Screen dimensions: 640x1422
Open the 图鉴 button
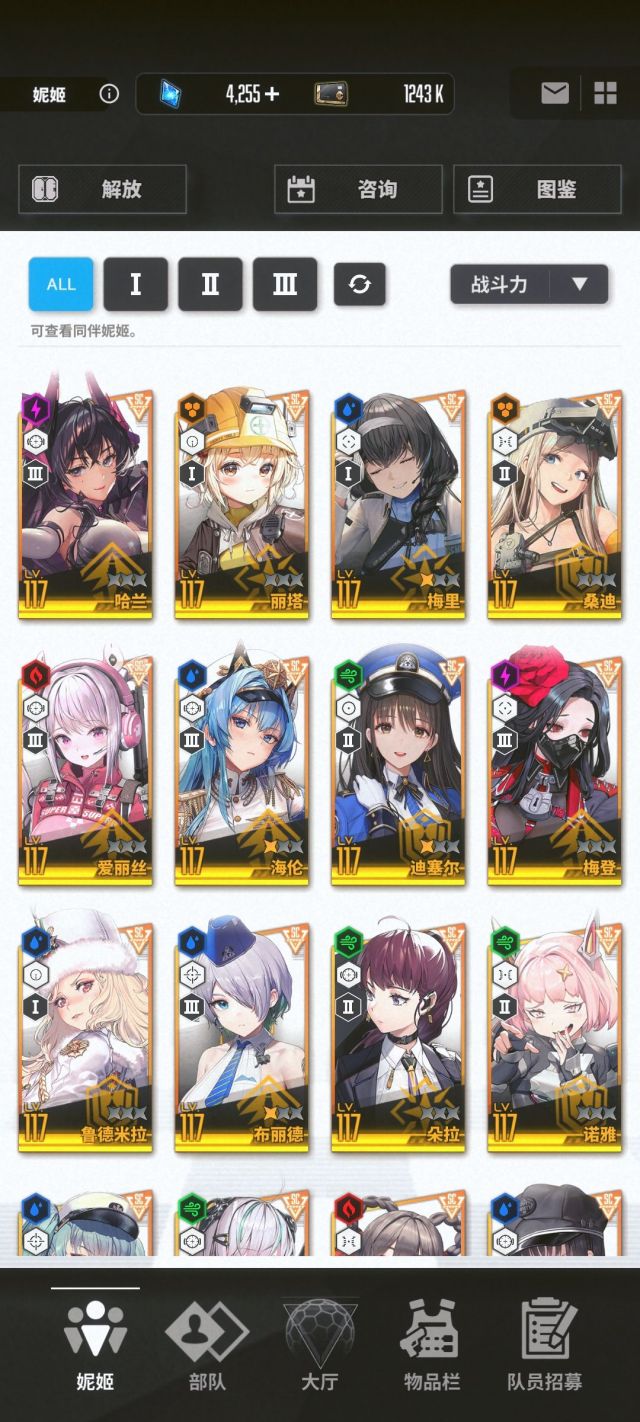(x=537, y=189)
